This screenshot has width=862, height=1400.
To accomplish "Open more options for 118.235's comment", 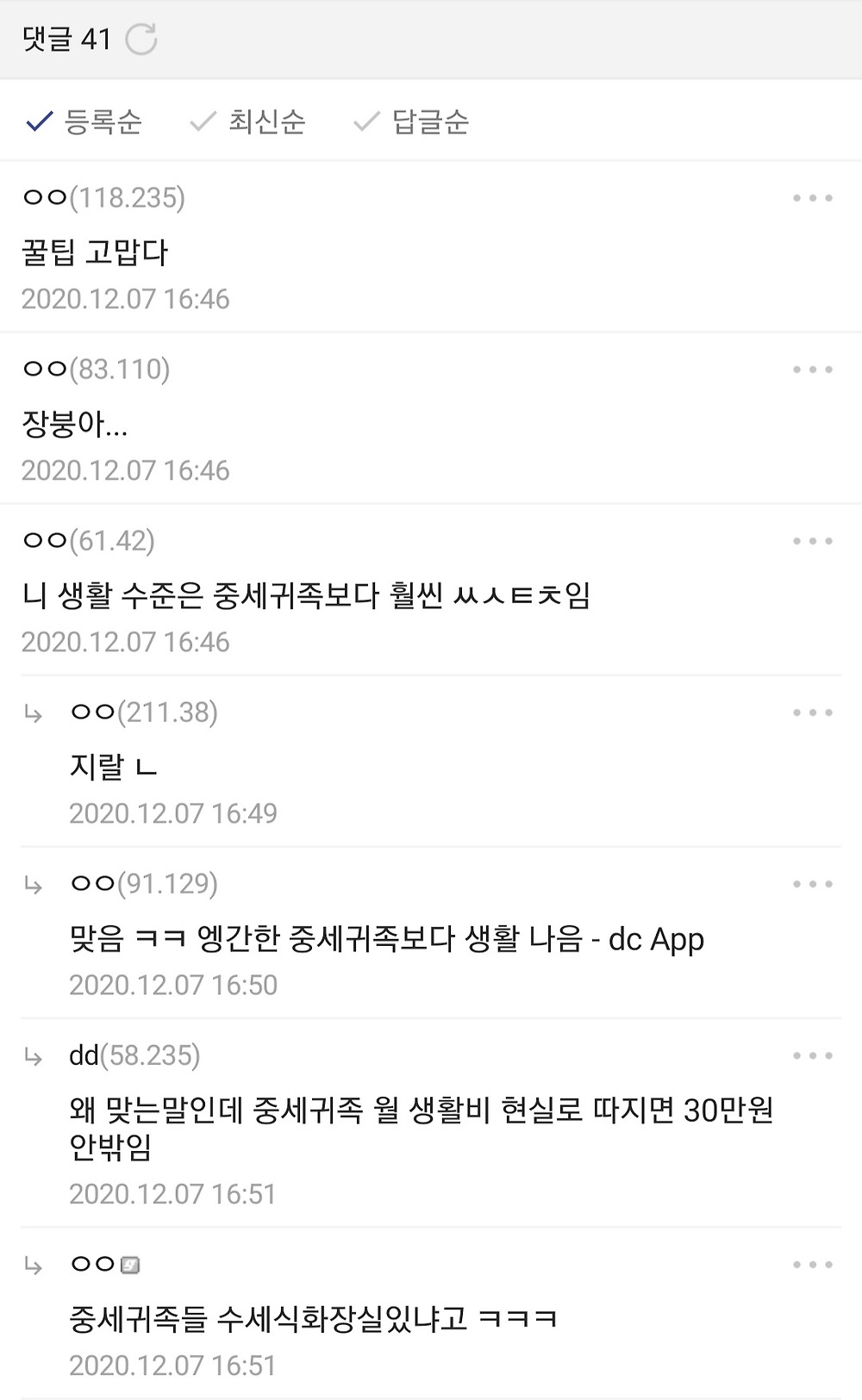I will [813, 198].
